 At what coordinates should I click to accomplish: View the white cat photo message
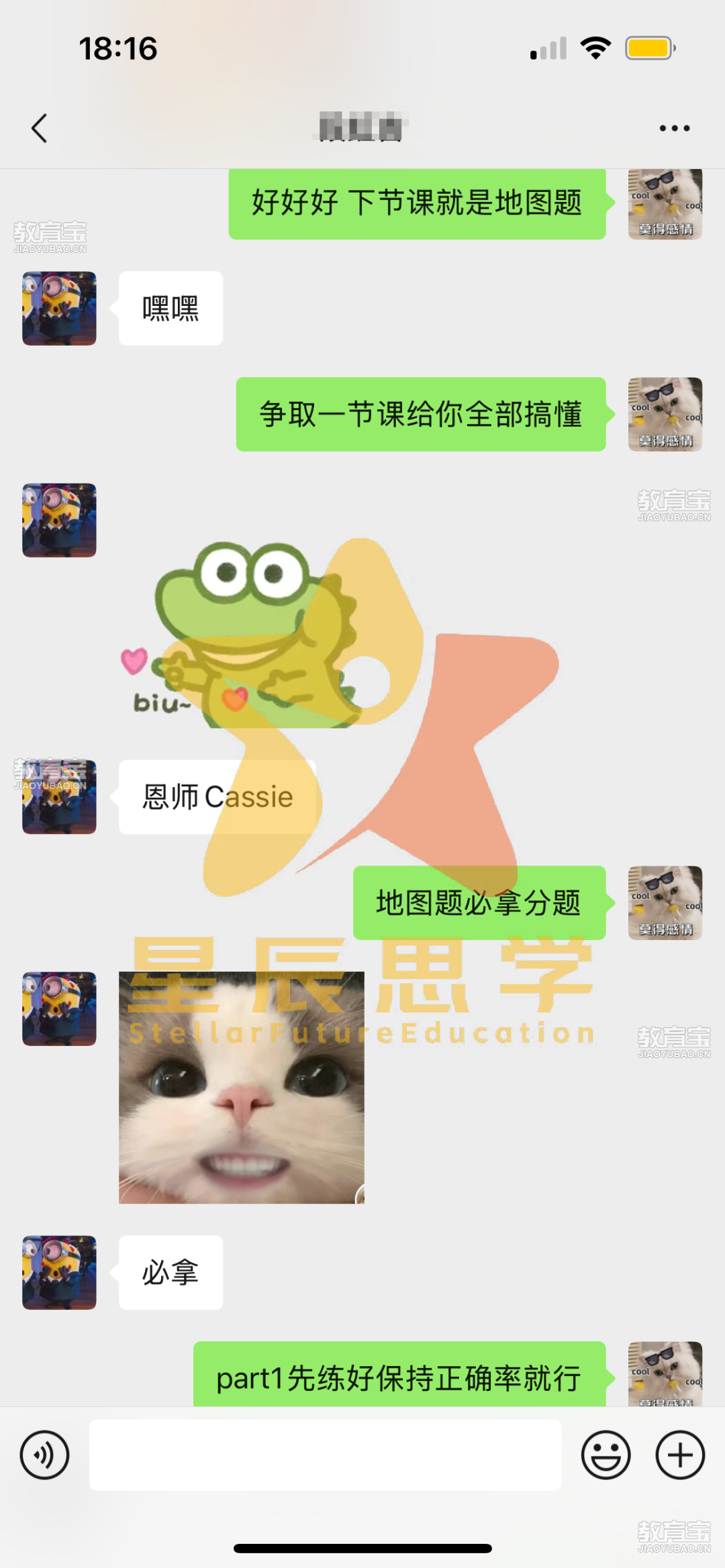pos(242,1087)
